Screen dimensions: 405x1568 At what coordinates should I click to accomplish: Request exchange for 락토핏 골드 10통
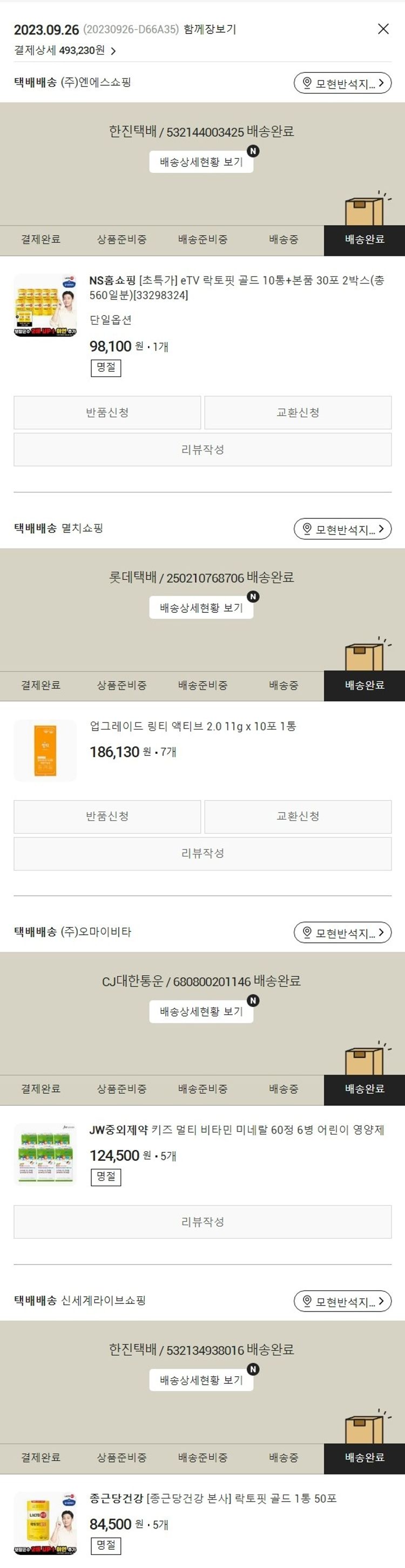(298, 413)
